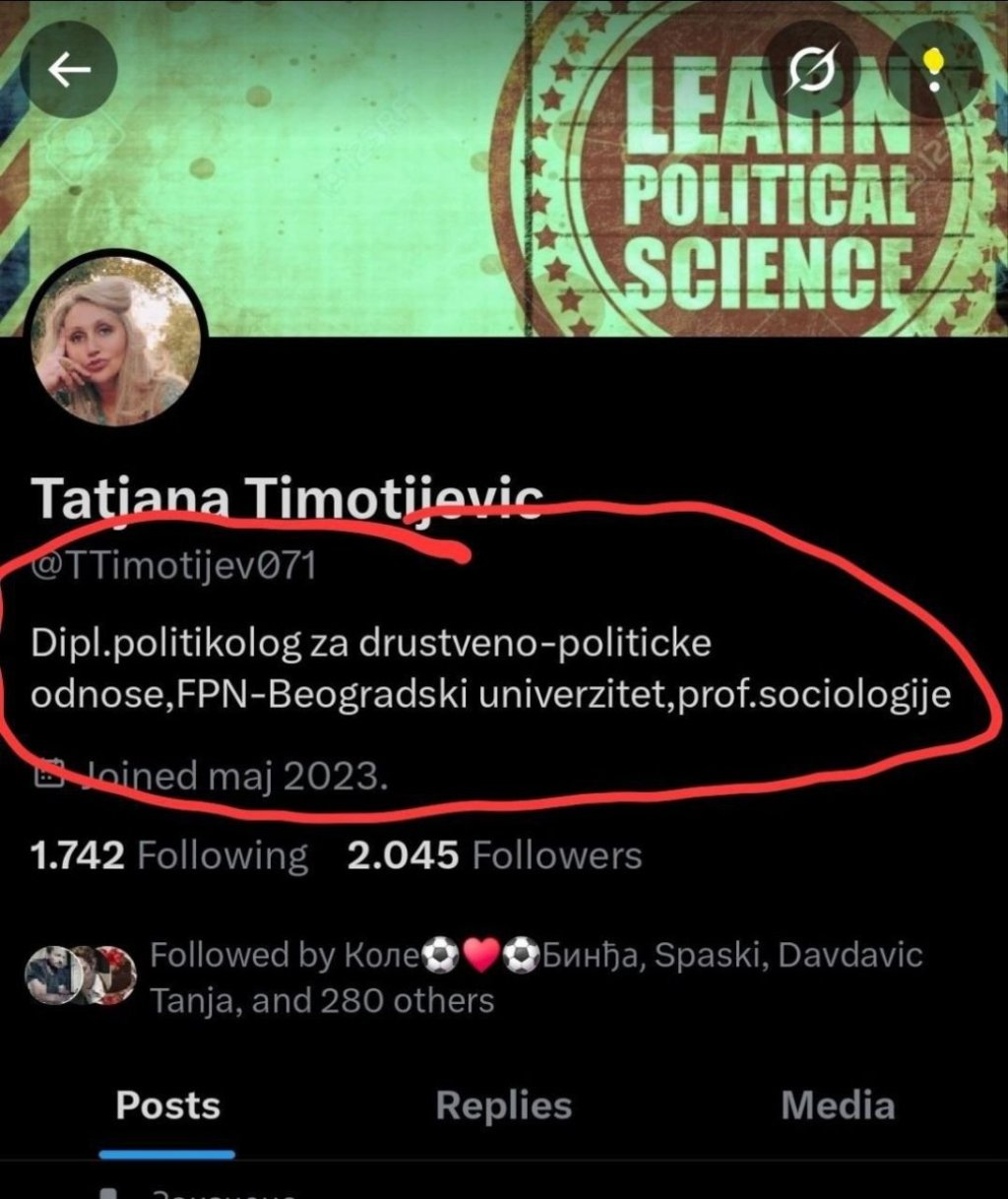The image size is (1008, 1199).
Task: View followers you know, 280 others
Action: pyautogui.click(x=472, y=978)
